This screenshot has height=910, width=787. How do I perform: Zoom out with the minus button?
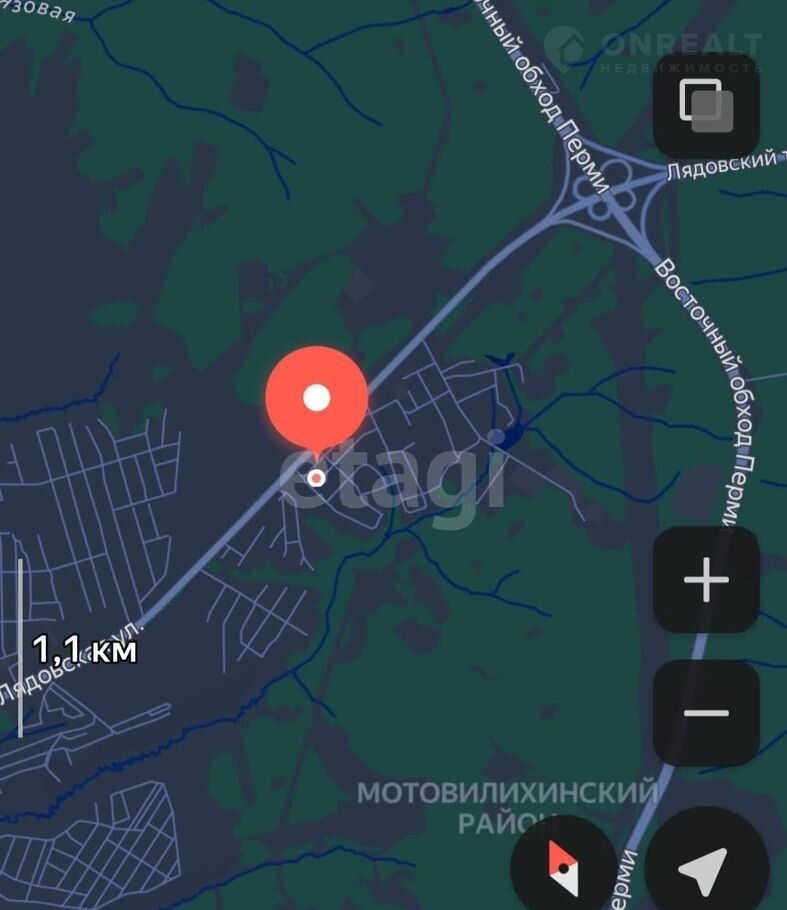[706, 713]
